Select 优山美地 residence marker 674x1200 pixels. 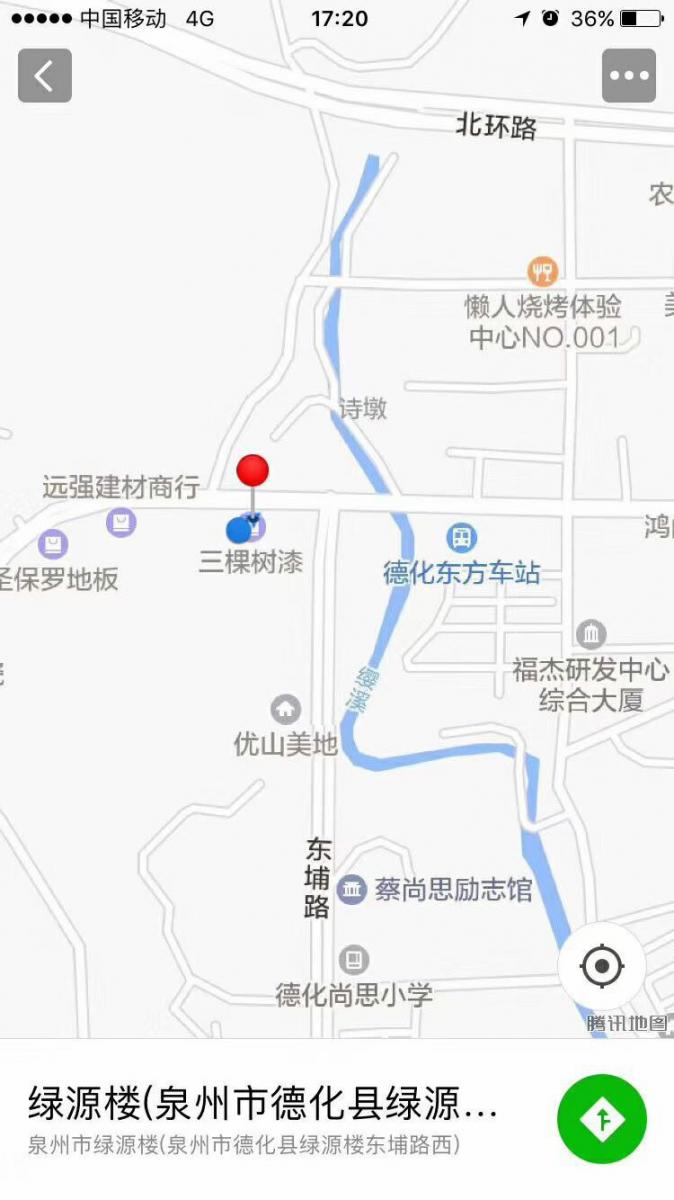click(286, 710)
